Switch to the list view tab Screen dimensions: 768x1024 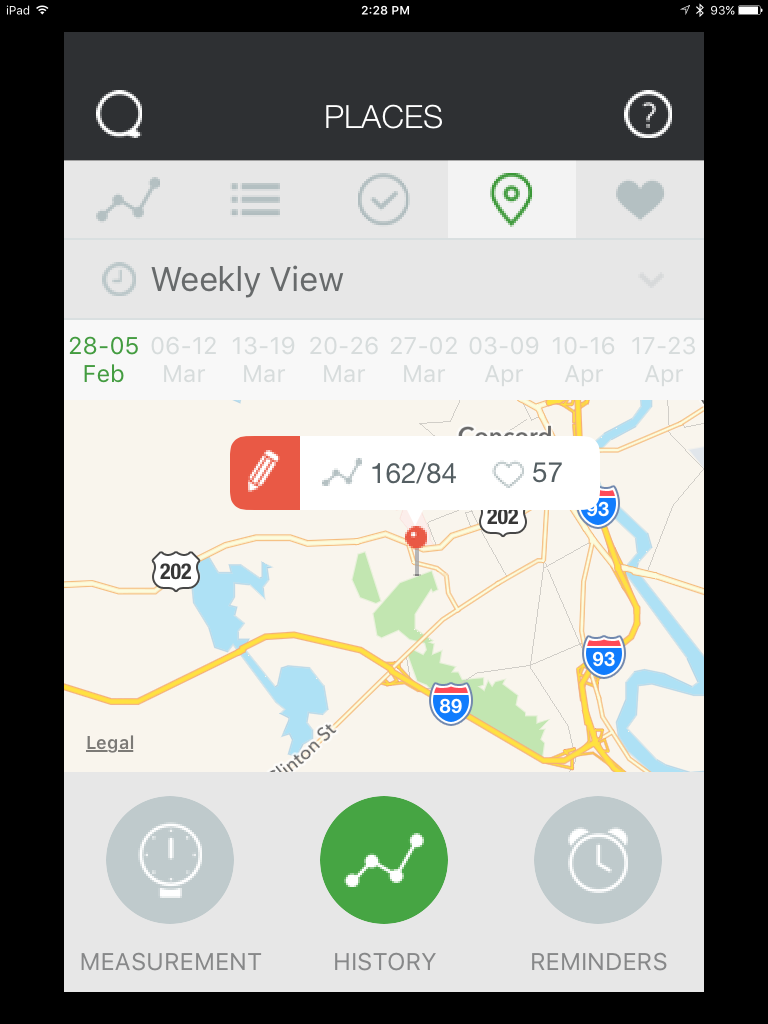pos(255,199)
